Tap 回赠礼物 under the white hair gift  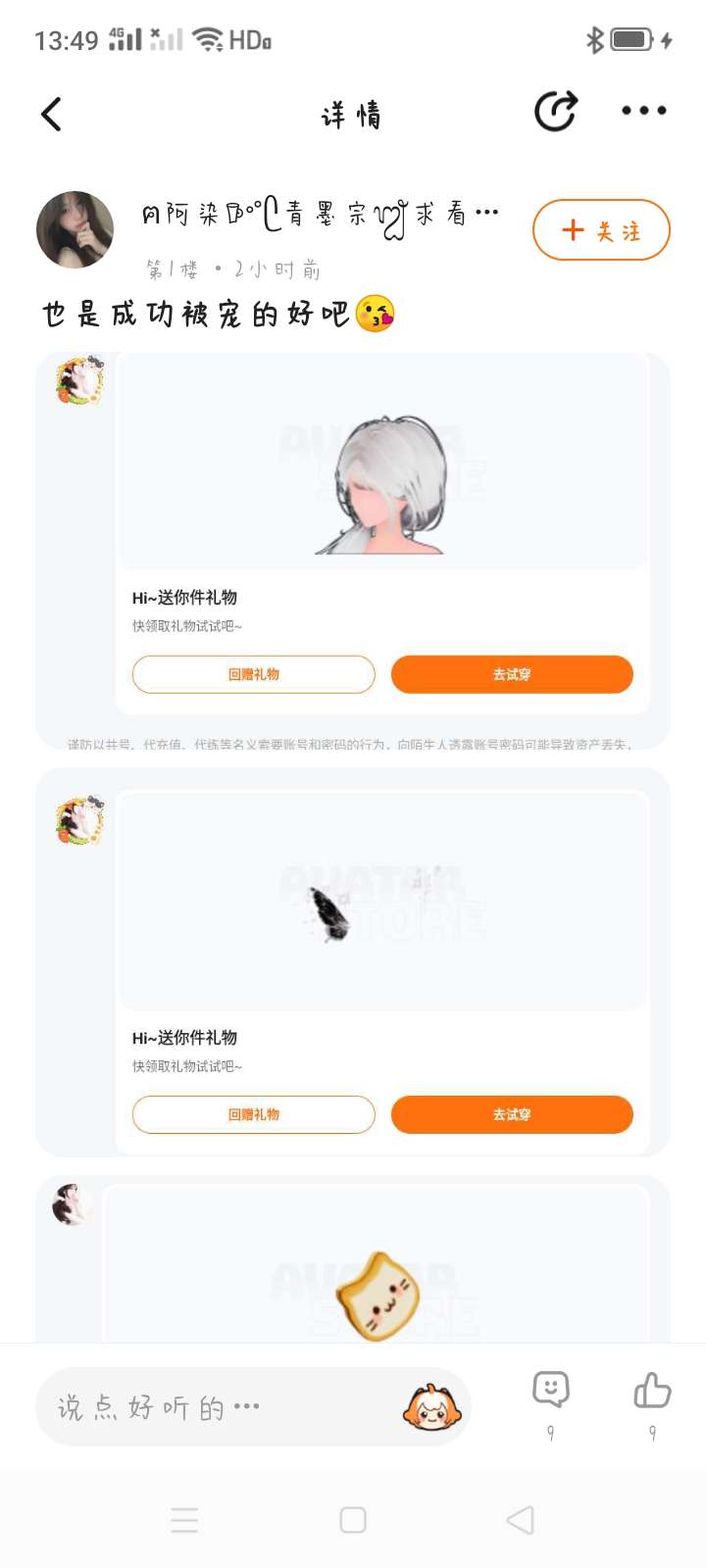(x=253, y=674)
